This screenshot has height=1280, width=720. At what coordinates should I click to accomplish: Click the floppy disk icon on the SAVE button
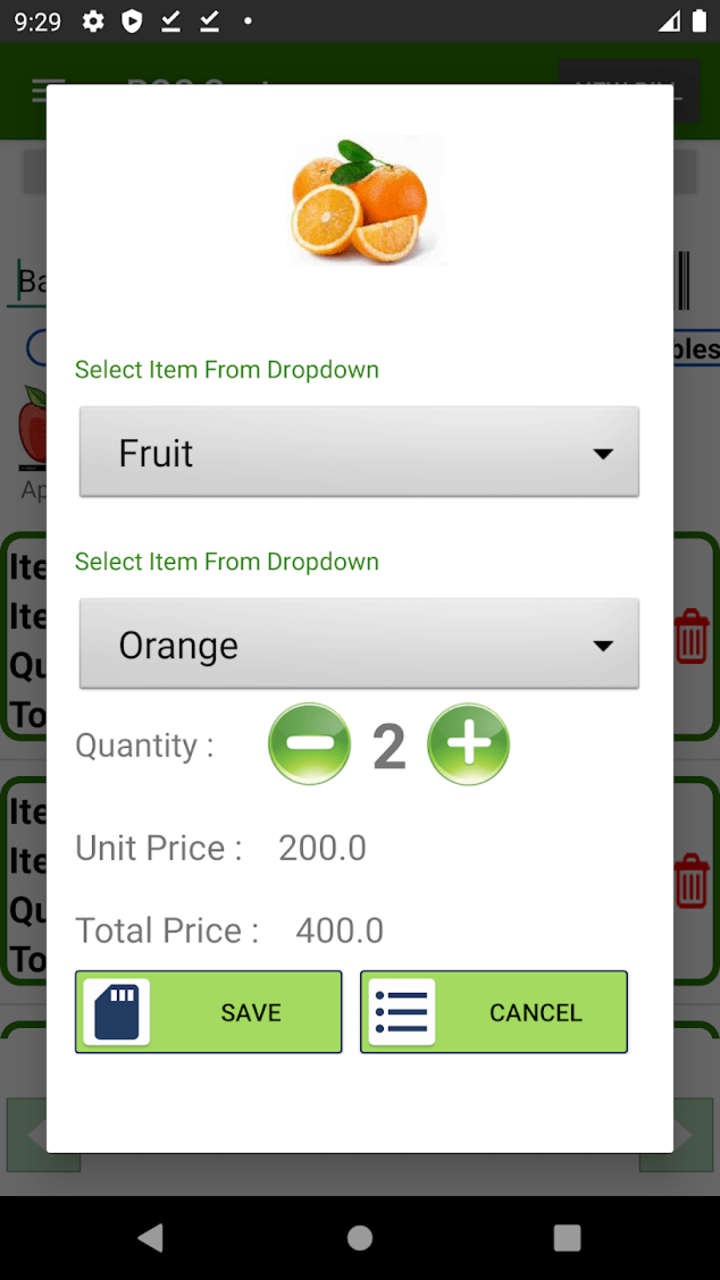point(118,1012)
